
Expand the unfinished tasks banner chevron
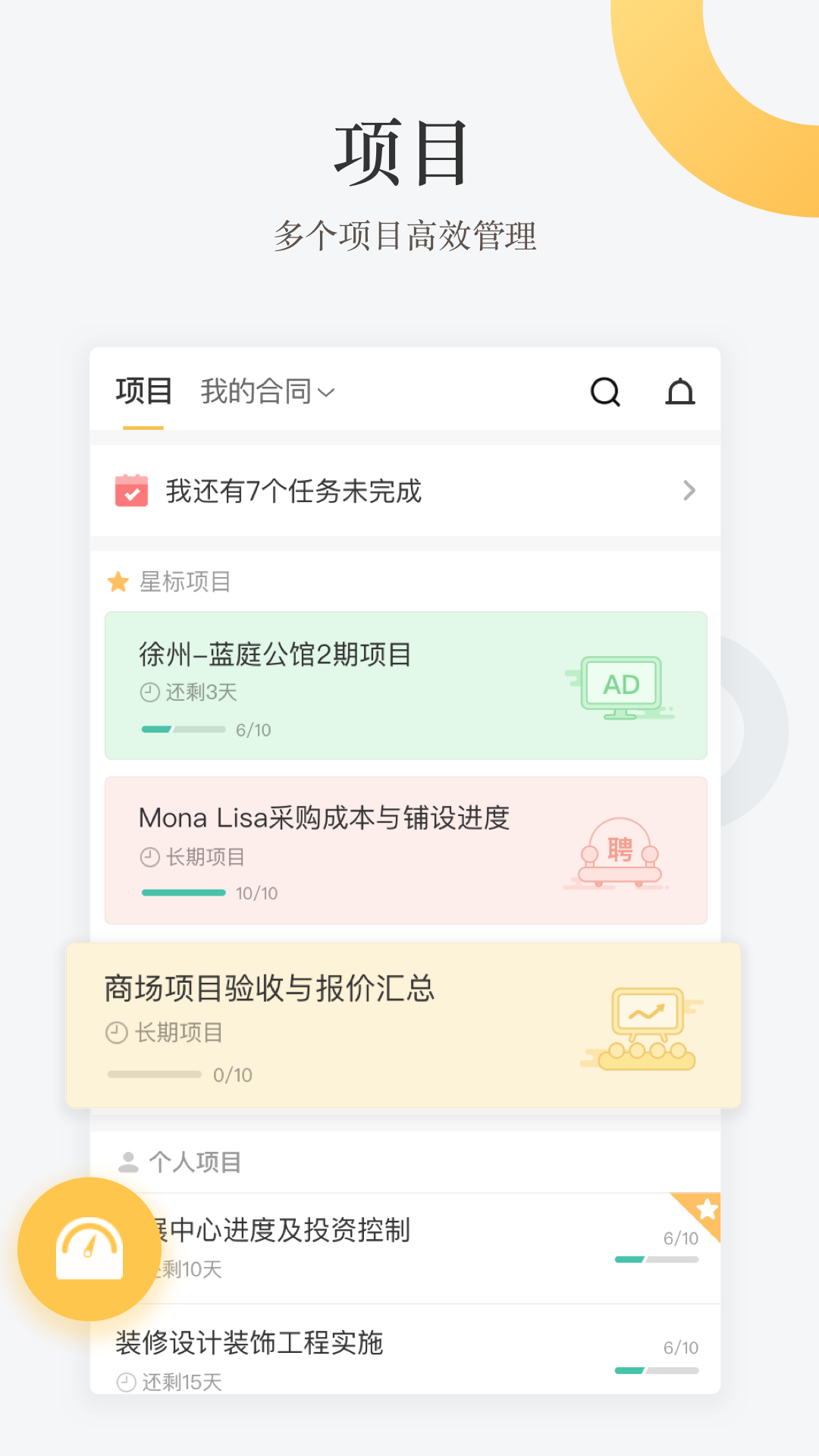(x=689, y=491)
